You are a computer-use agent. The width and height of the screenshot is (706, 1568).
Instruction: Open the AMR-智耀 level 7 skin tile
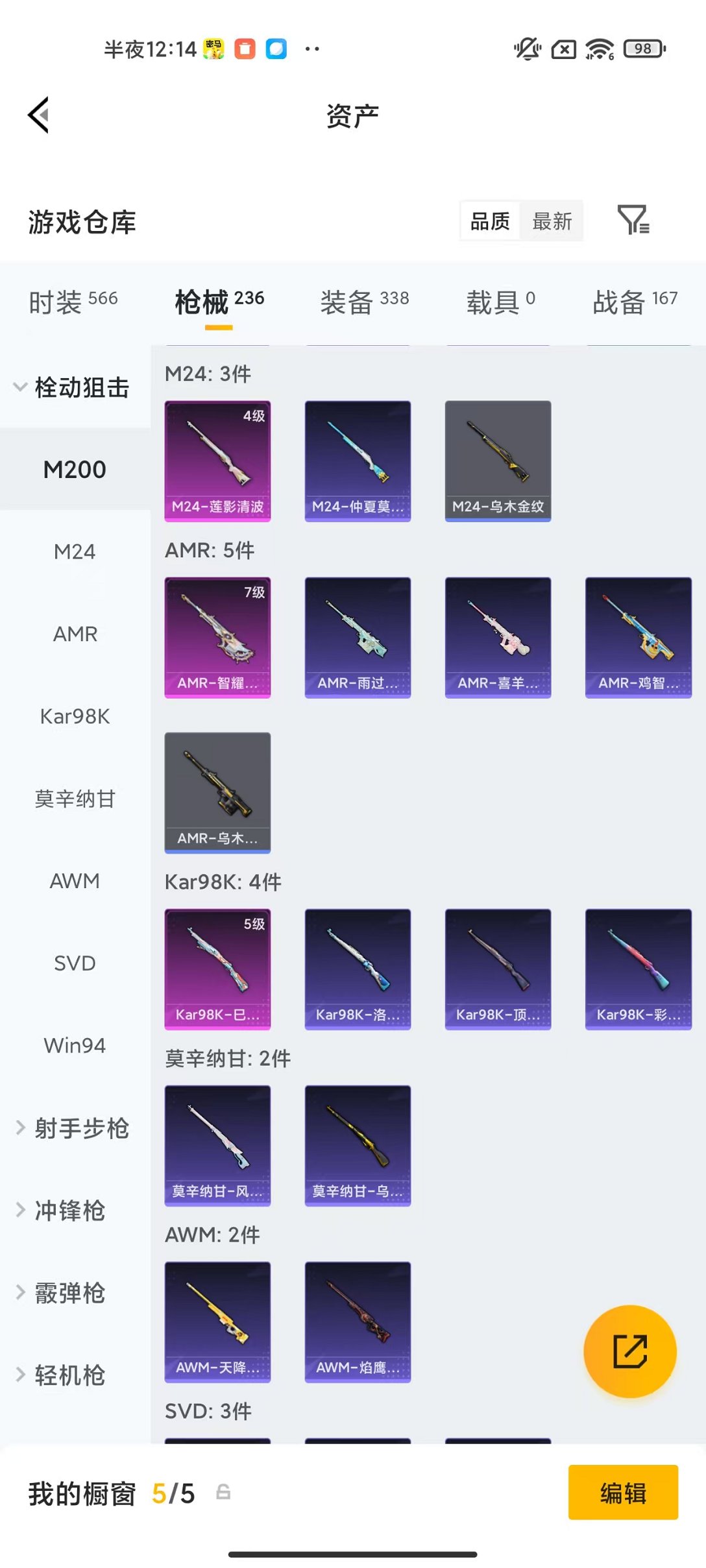(217, 637)
